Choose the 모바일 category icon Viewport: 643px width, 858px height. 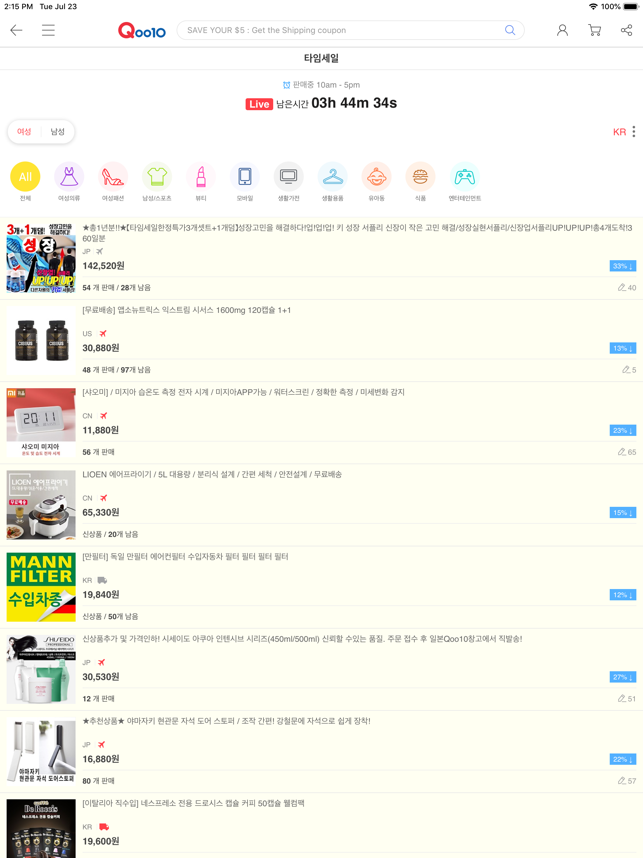pyautogui.click(x=244, y=177)
